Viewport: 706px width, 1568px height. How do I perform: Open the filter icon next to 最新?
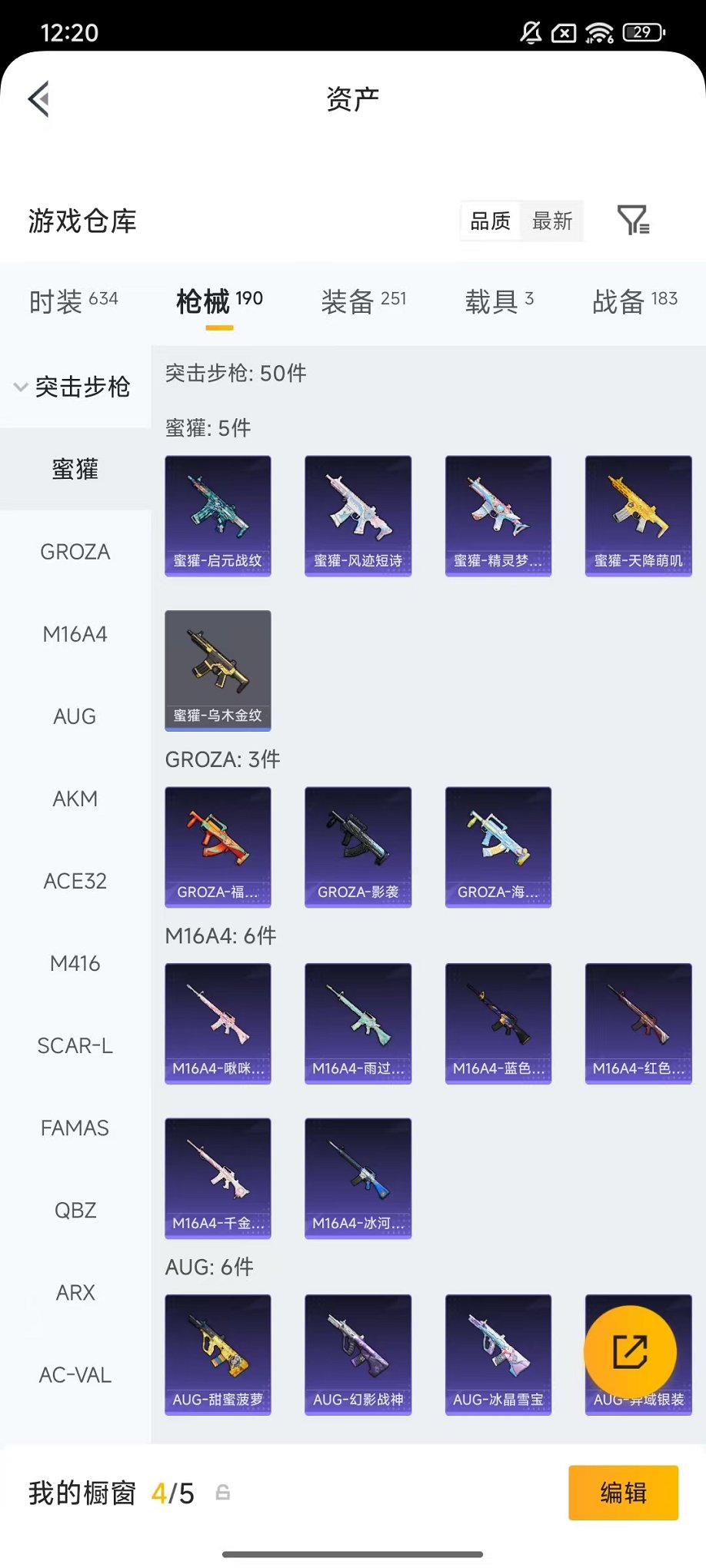[x=634, y=221]
